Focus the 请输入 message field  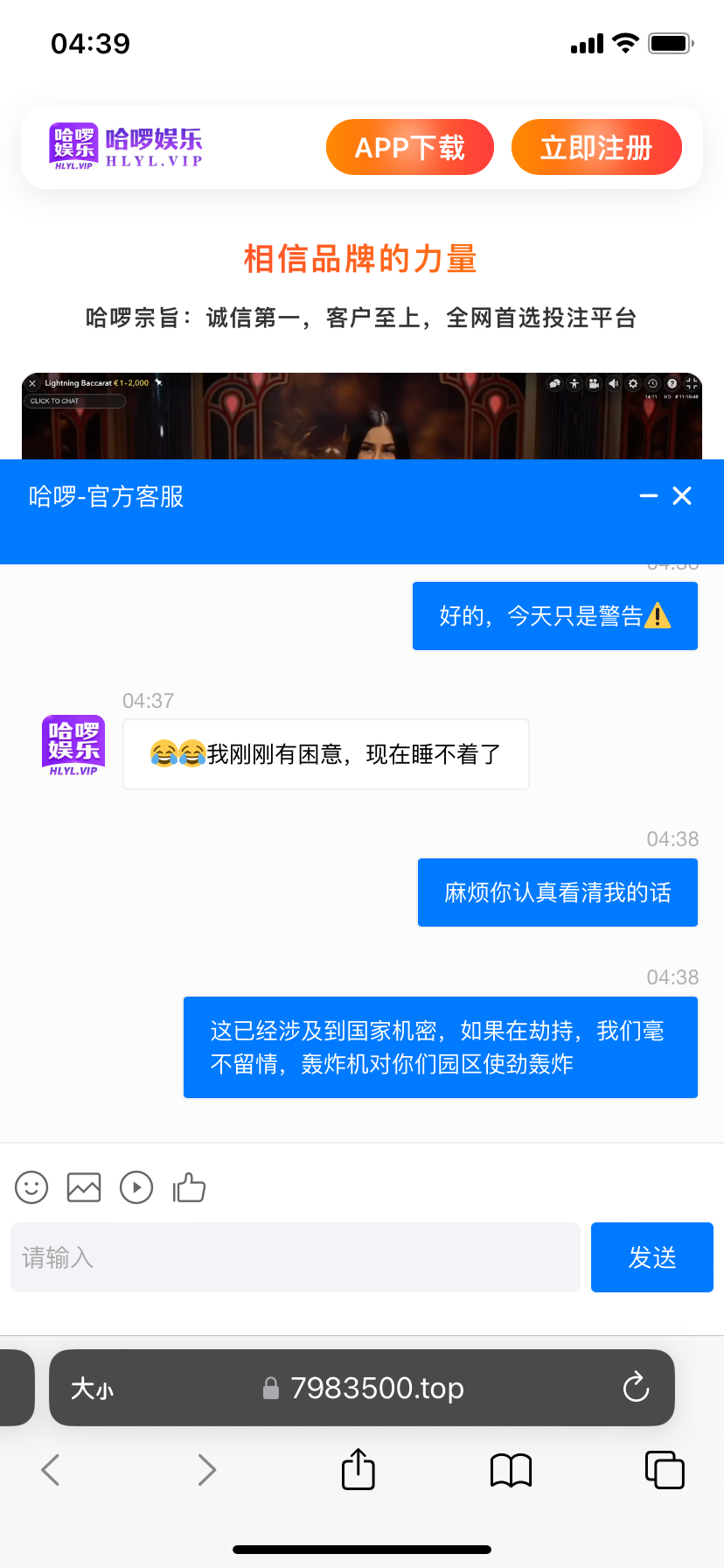pyautogui.click(x=296, y=1257)
